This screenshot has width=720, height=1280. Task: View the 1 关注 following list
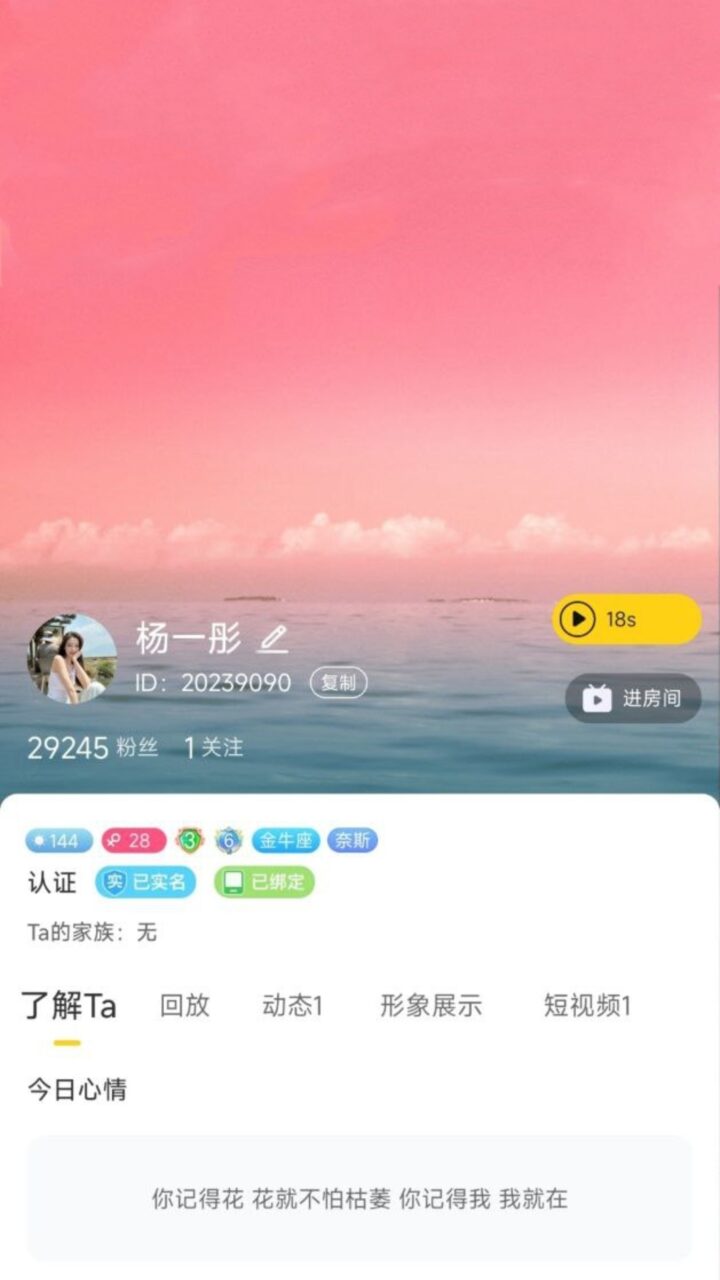point(213,747)
